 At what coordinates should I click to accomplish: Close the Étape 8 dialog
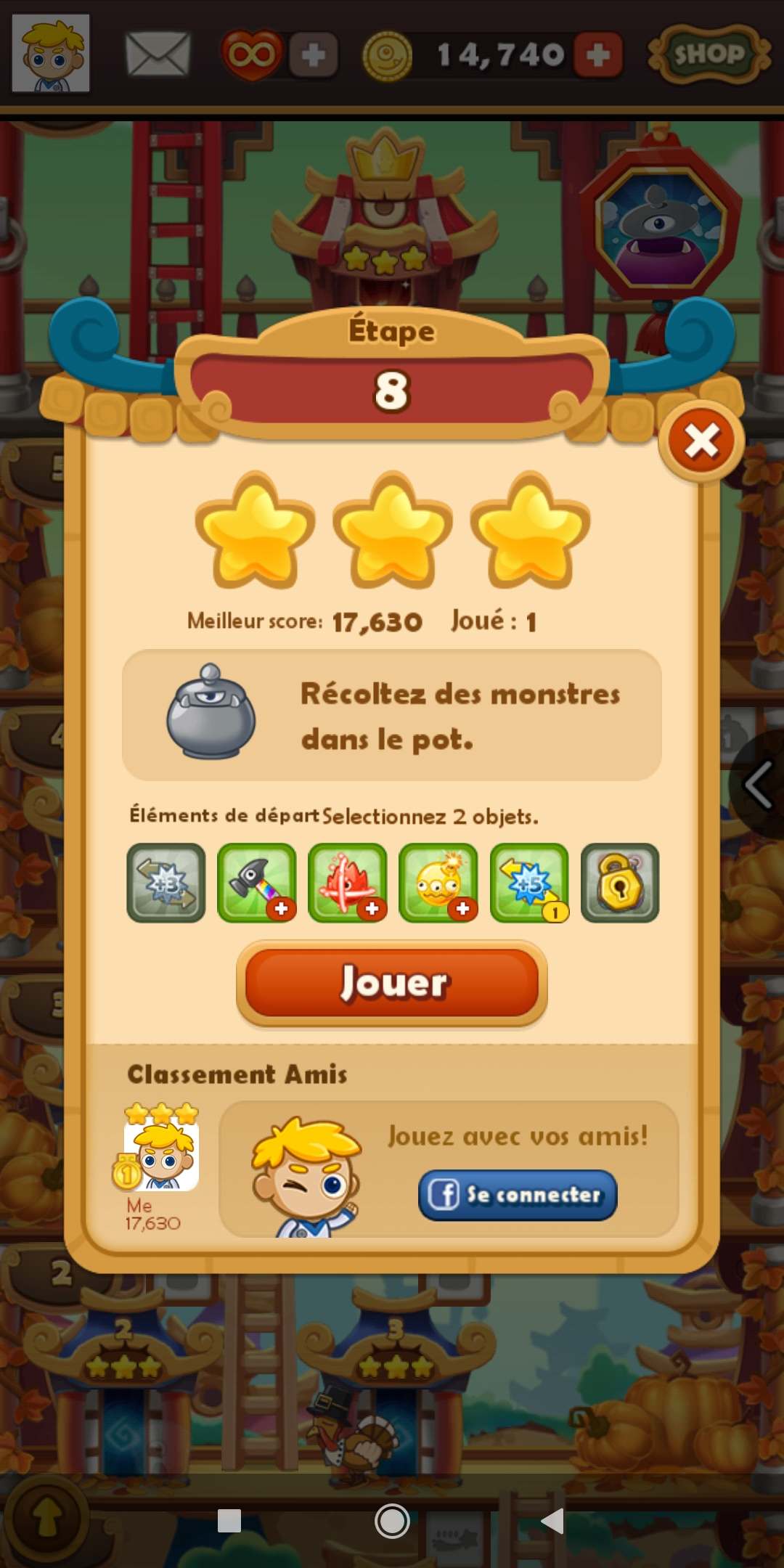coord(701,441)
